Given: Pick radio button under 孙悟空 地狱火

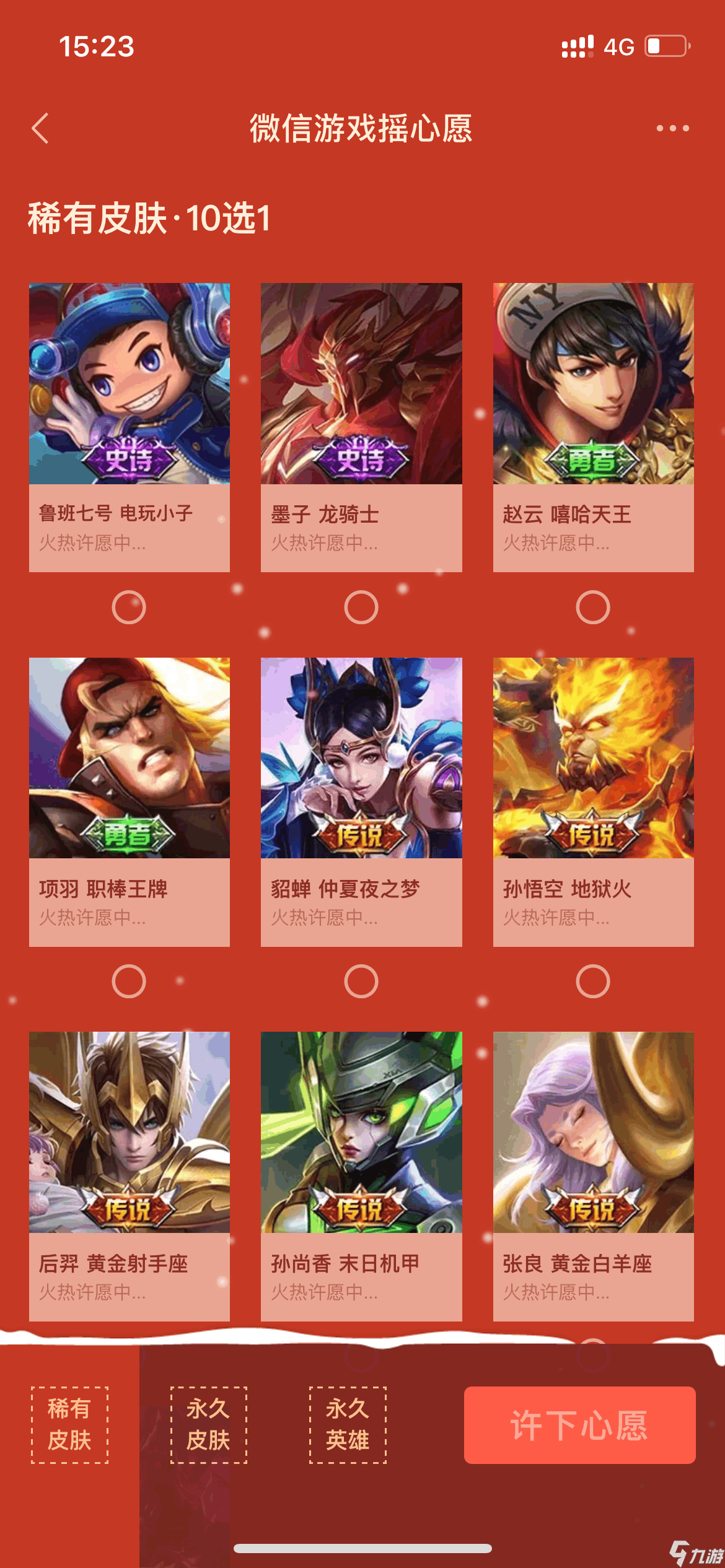Looking at the screenshot, I should click(x=593, y=982).
